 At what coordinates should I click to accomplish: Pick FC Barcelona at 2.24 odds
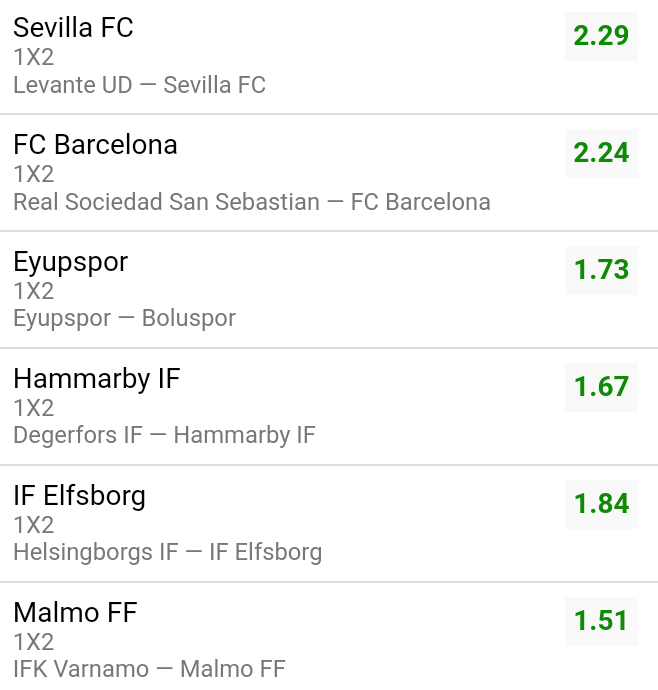coord(601,153)
